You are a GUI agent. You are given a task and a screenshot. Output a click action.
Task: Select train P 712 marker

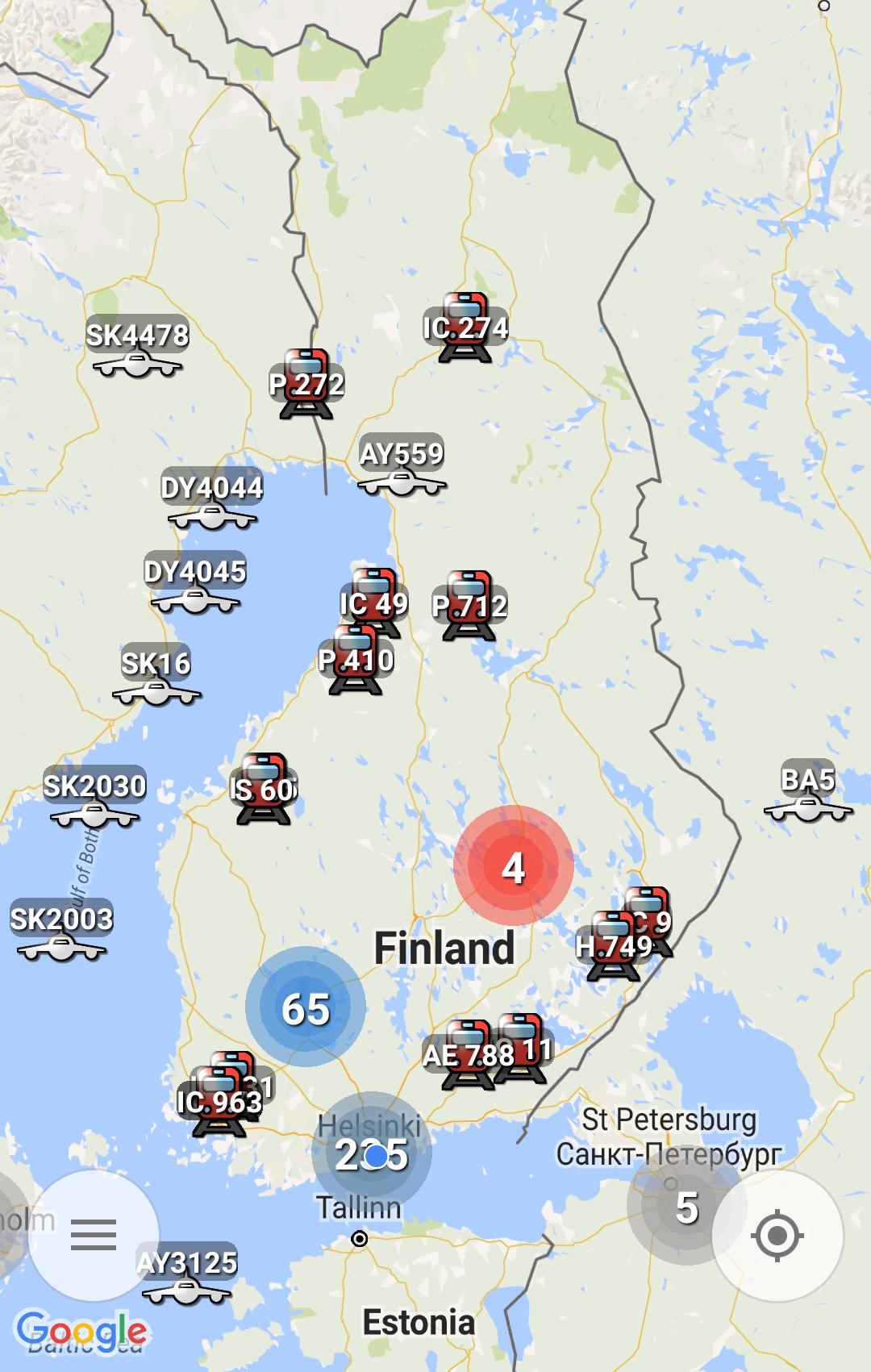pos(469,607)
